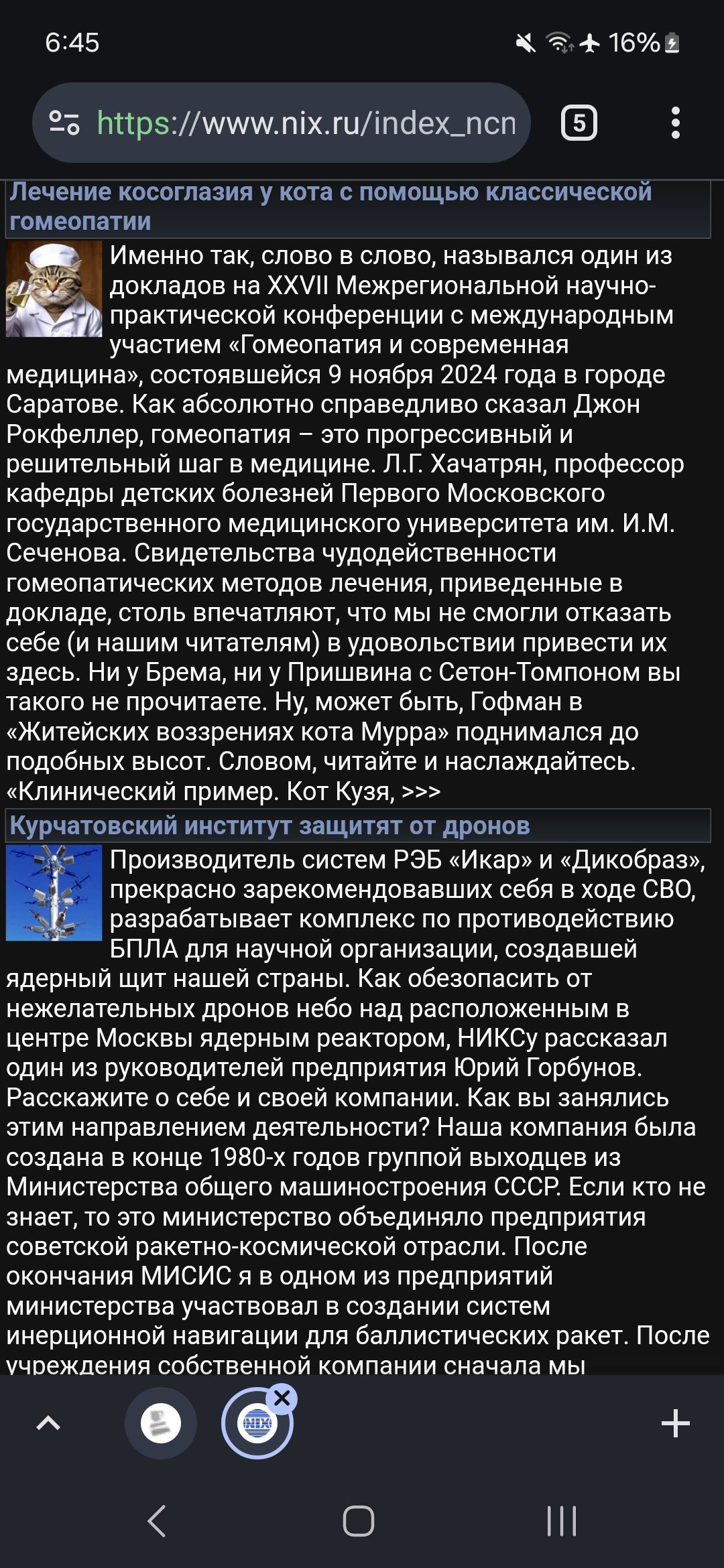
Task: Open the cat doctor article thumbnail
Action: (54, 289)
